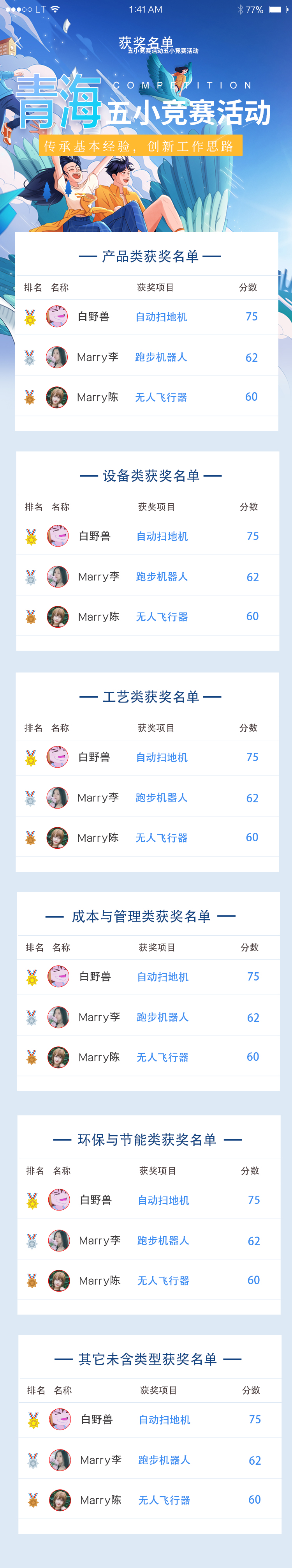This screenshot has height=1568, width=292.
Task: Open 跑步机器人 in 产品类获奖名单
Action: pyautogui.click(x=160, y=357)
